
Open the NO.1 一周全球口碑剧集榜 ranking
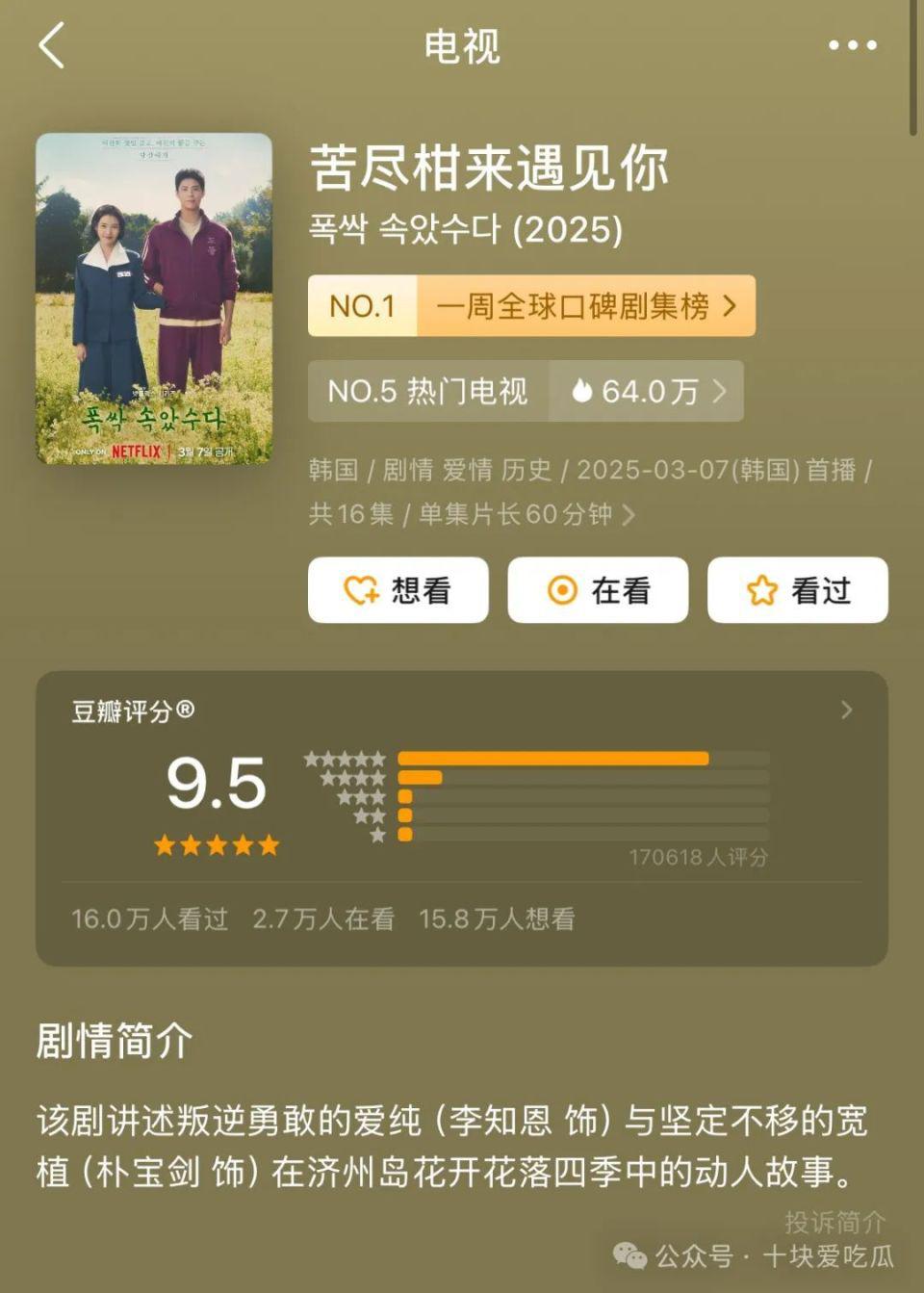point(531,306)
